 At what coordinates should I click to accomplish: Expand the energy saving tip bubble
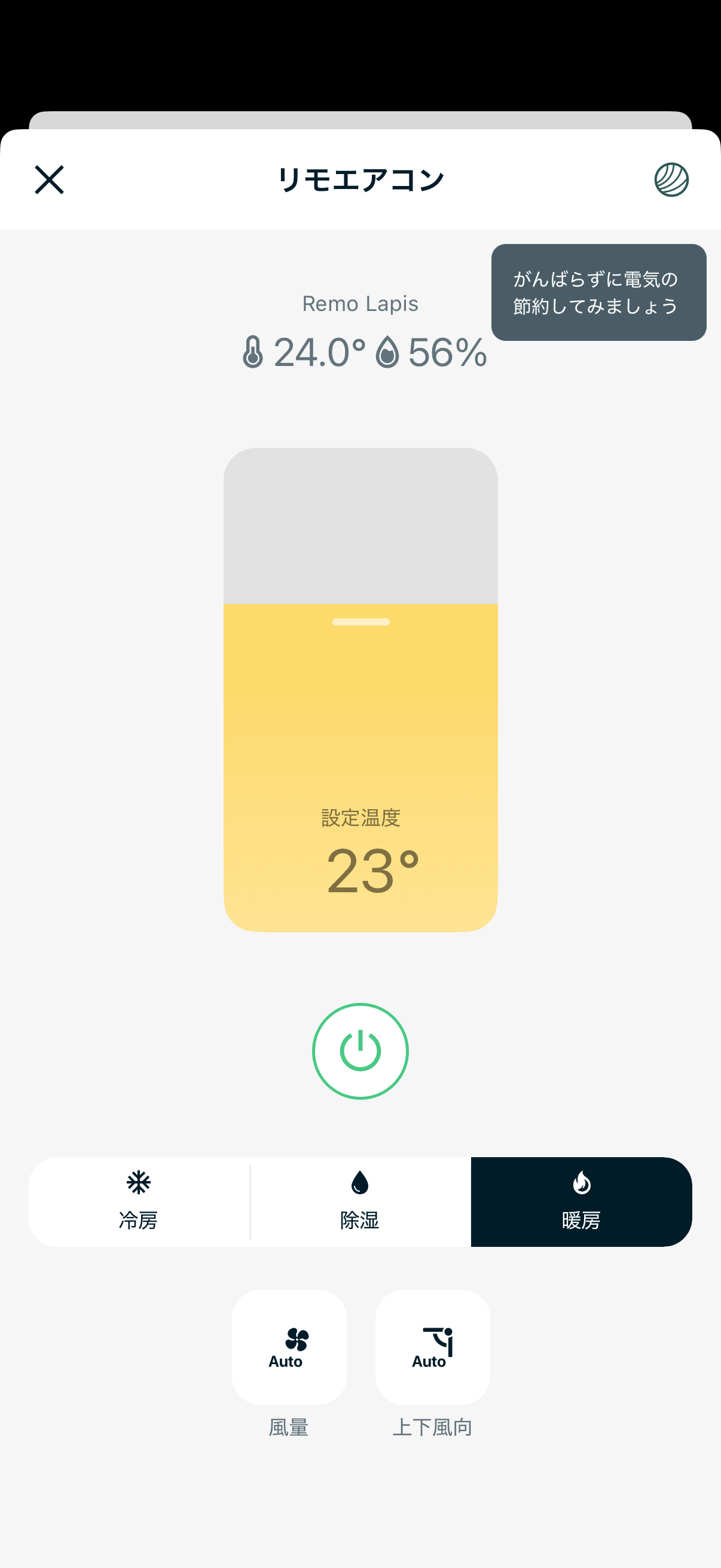[x=598, y=292]
